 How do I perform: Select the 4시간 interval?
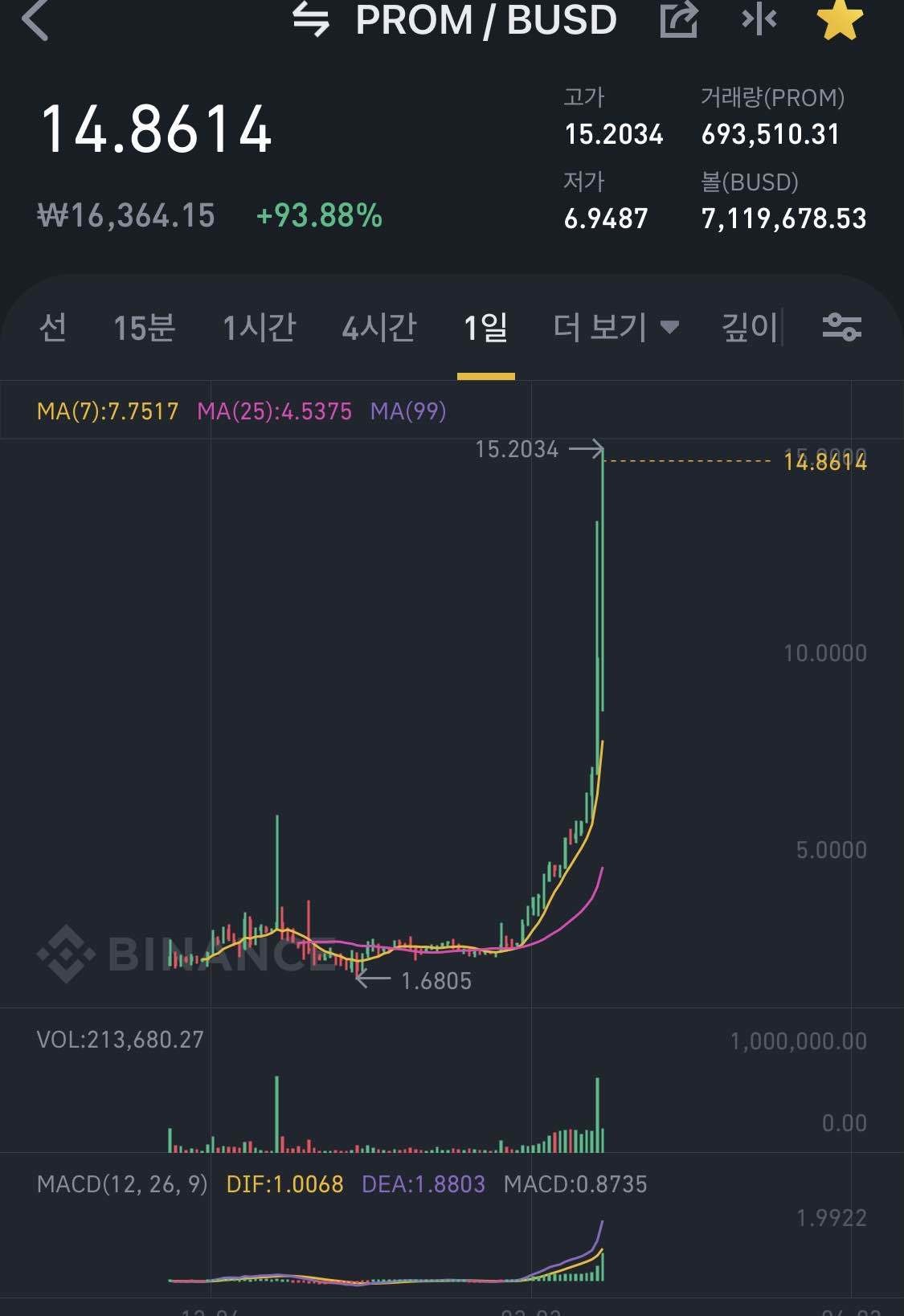click(x=378, y=327)
